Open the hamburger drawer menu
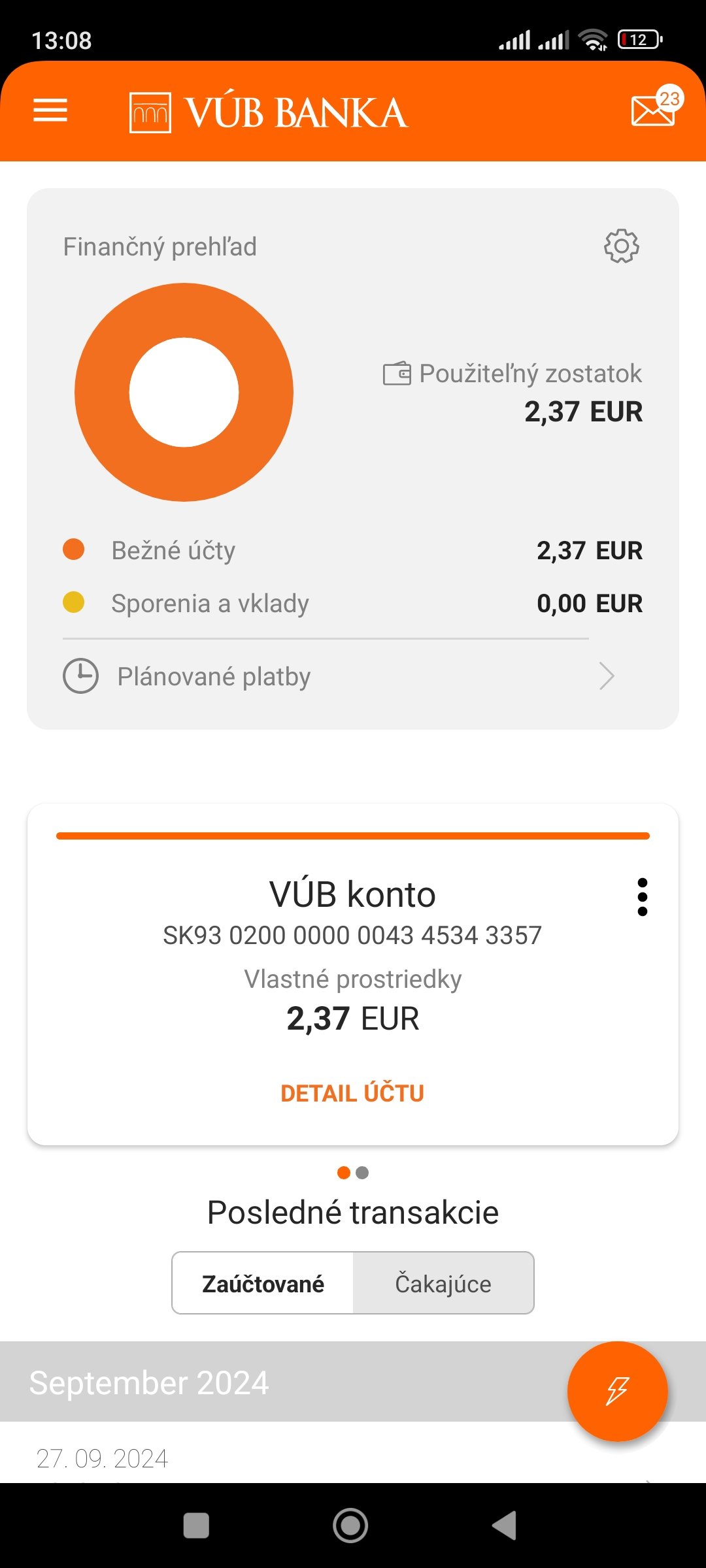This screenshot has width=706, height=1568. pos(50,110)
